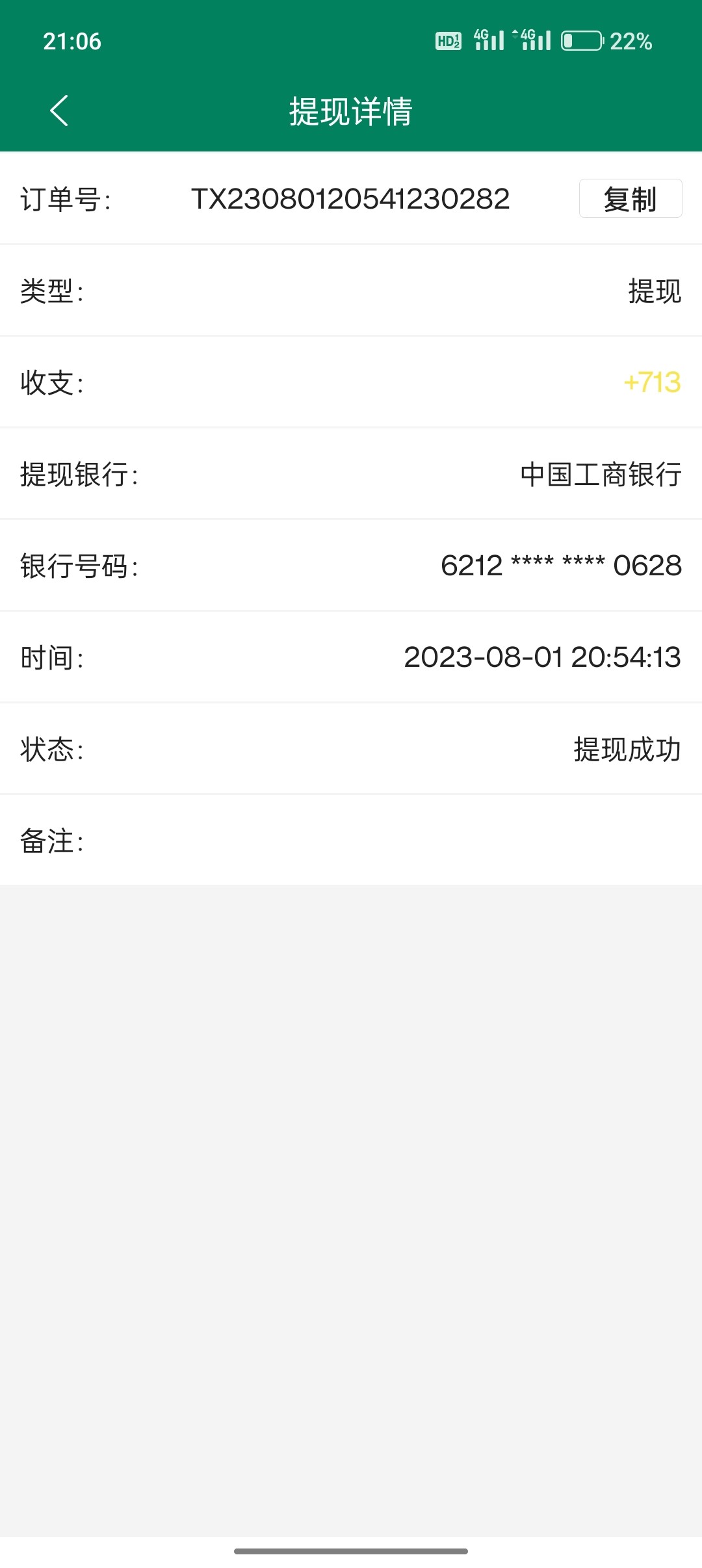Tap the back arrow to return
This screenshot has height=1568, width=702.
pos(59,111)
